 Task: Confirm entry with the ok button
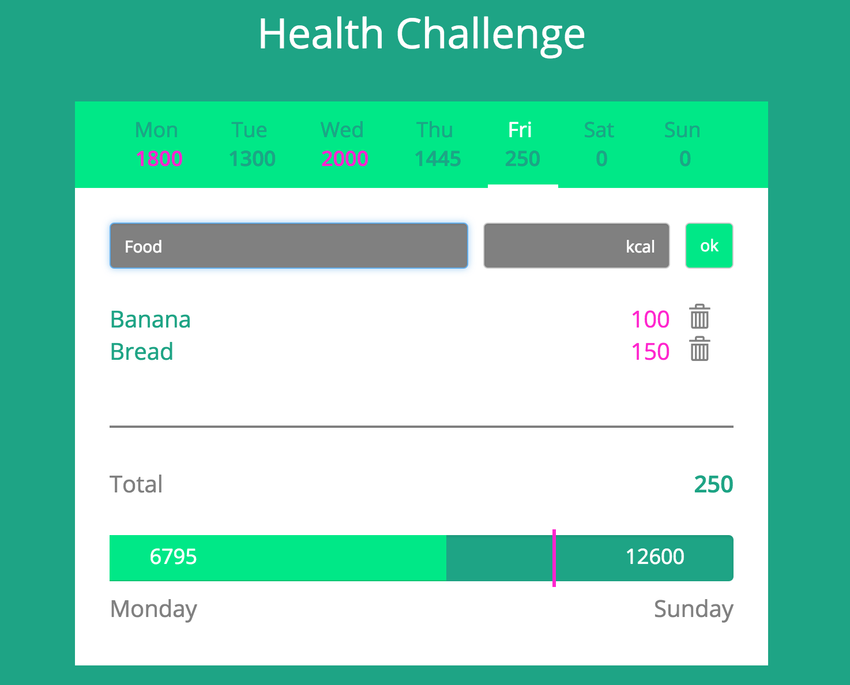point(709,246)
